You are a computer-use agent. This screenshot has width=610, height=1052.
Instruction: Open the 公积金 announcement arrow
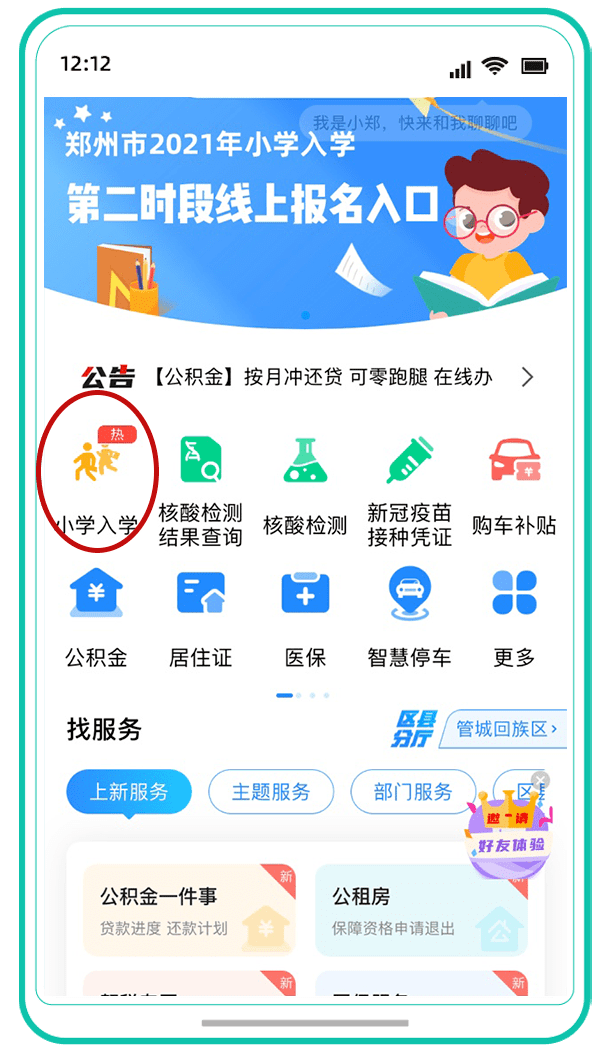[x=528, y=377]
